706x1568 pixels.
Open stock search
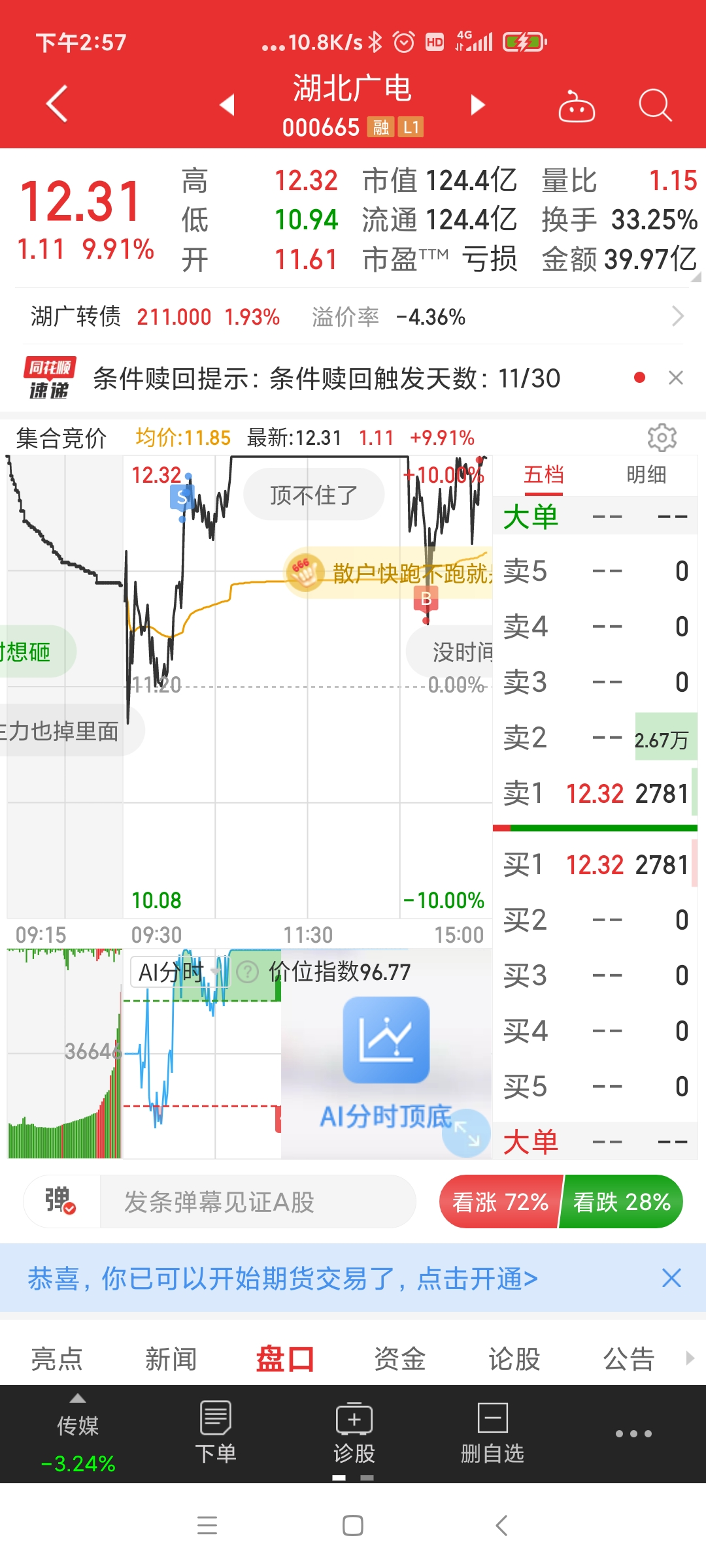[x=654, y=105]
